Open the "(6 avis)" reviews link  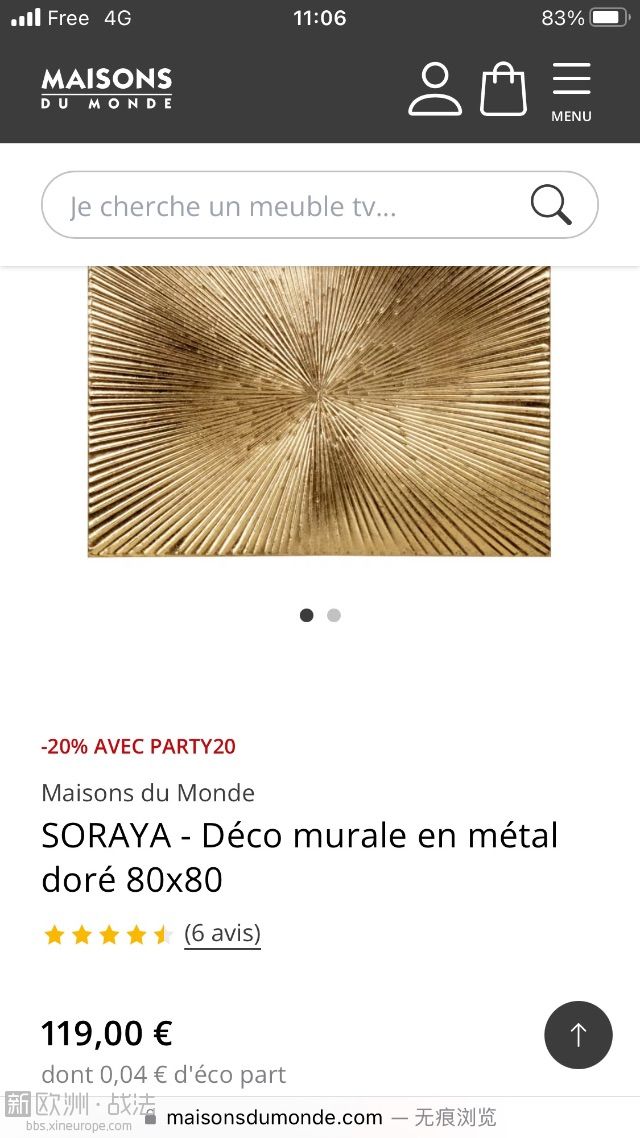[222, 933]
